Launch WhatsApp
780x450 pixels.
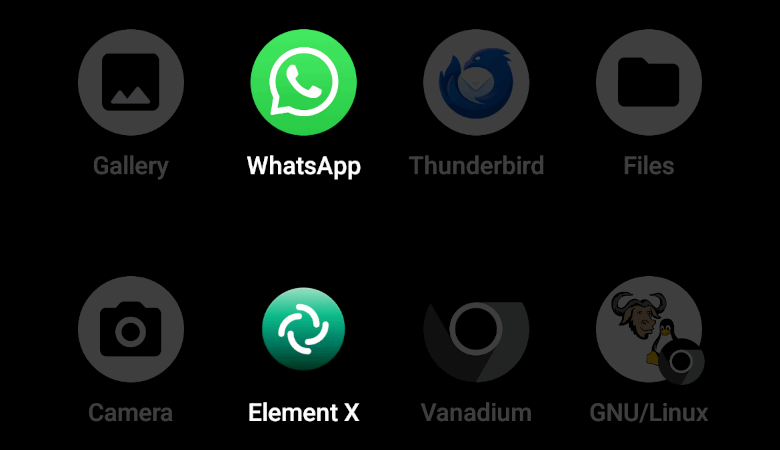pyautogui.click(x=303, y=82)
